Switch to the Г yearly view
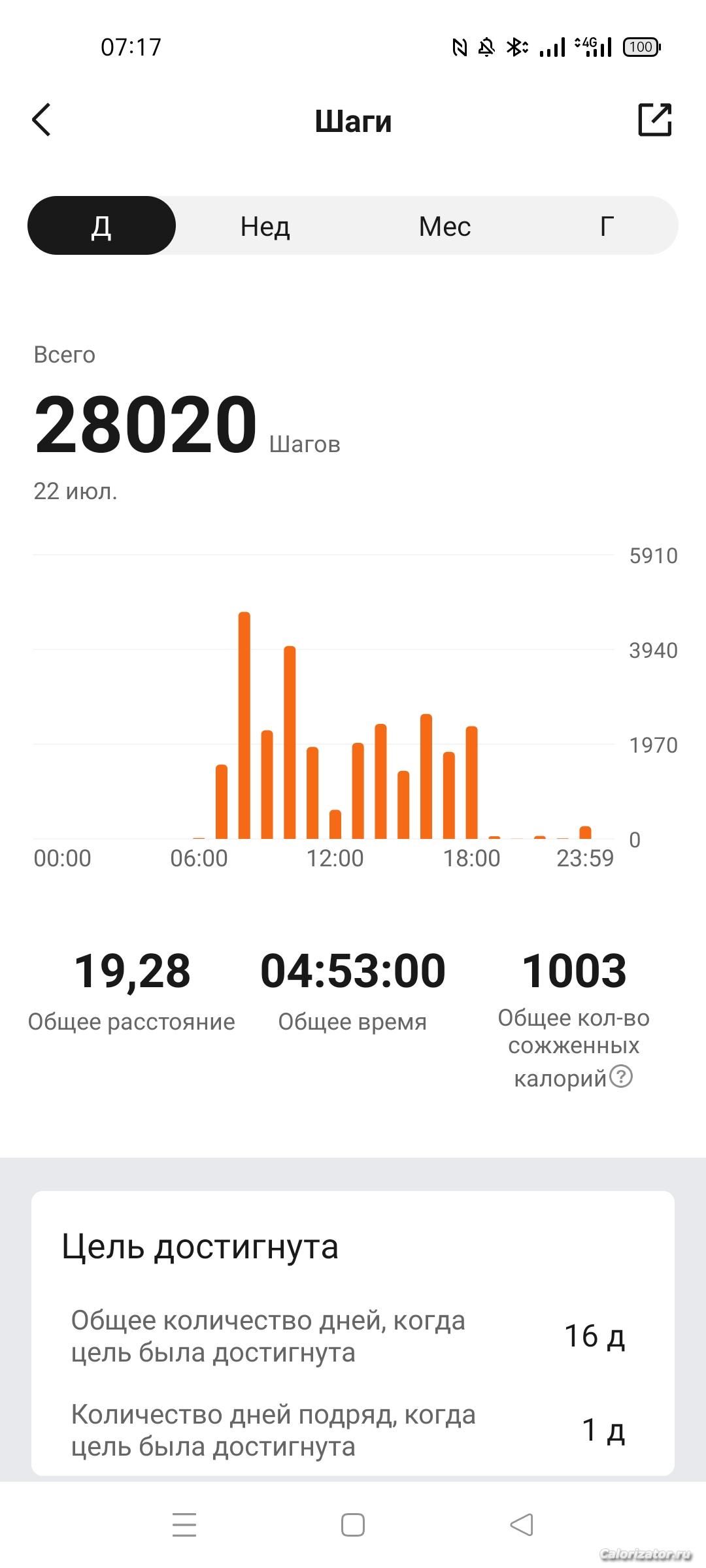This screenshot has width=706, height=1568. pyautogui.click(x=607, y=226)
